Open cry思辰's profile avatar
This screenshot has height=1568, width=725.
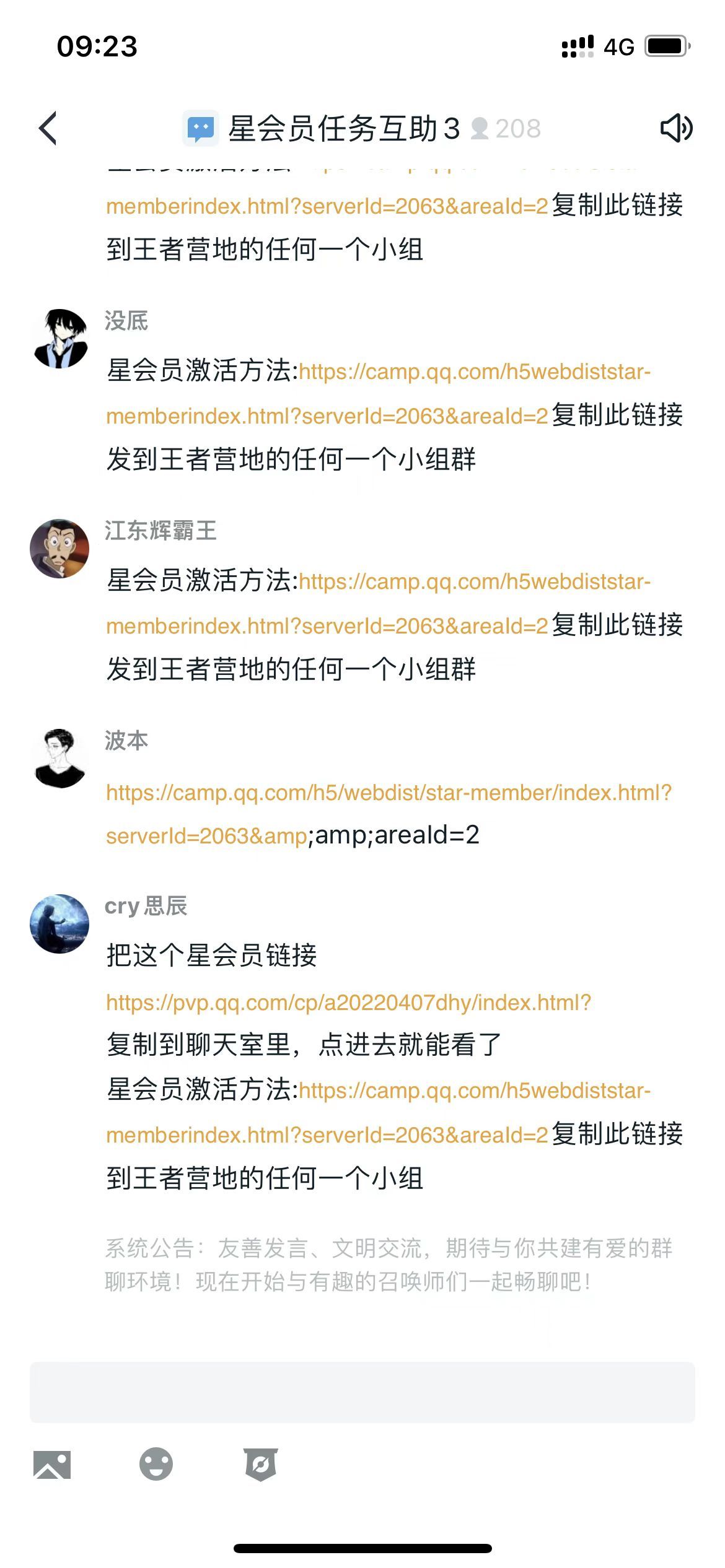59,924
